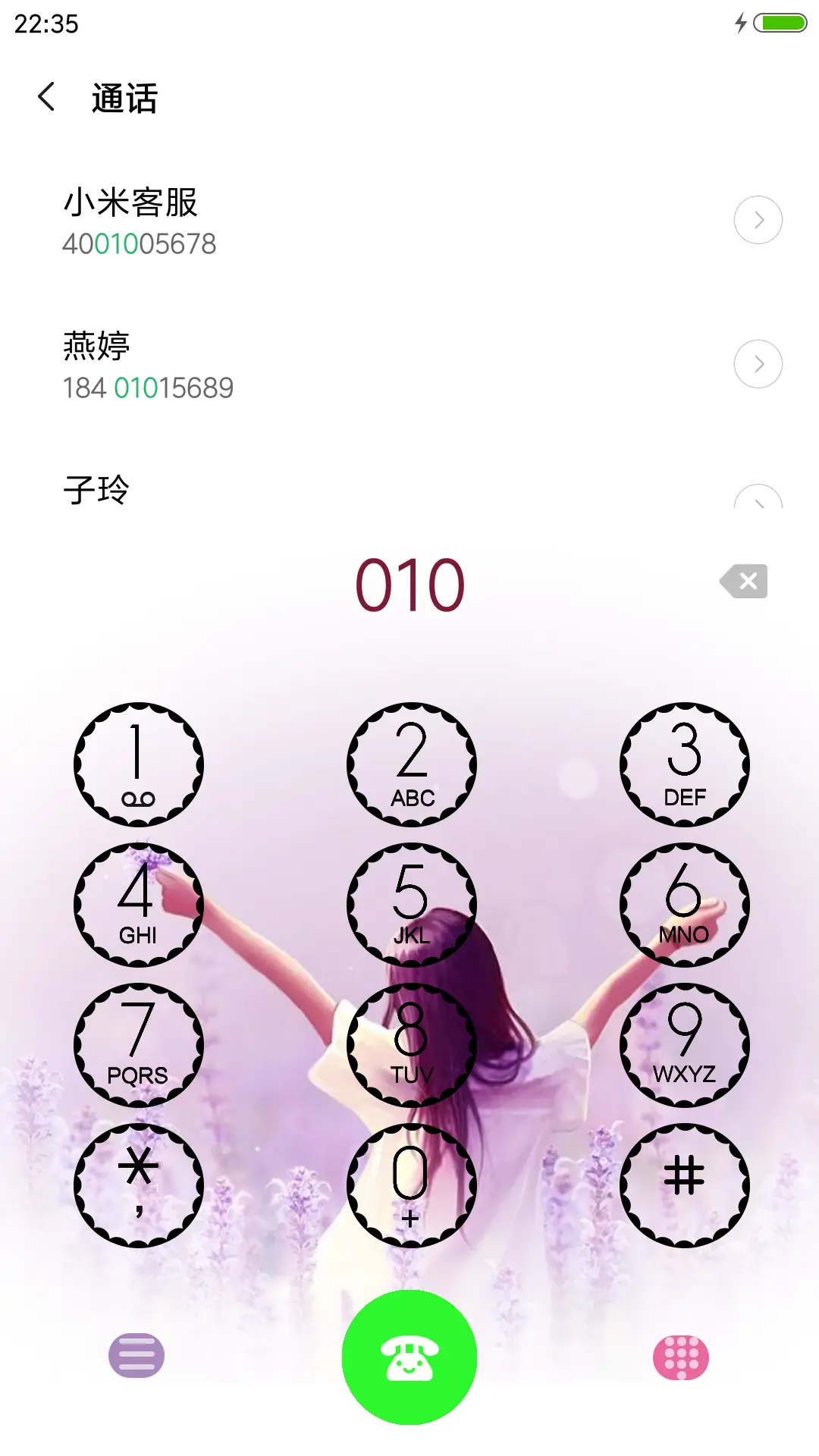
Task: Select the 通话 title header
Action: 122,98
